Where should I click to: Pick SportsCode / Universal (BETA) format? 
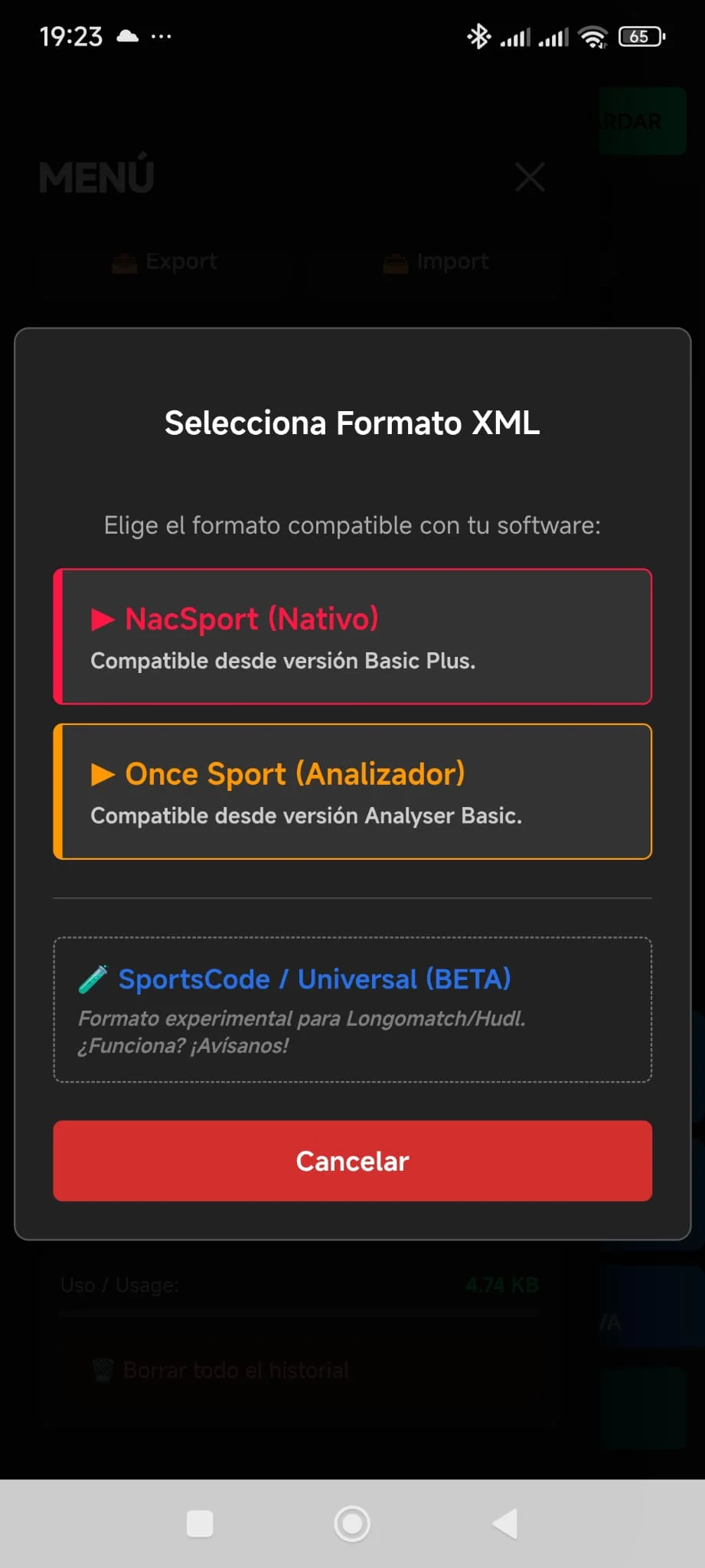point(352,1009)
